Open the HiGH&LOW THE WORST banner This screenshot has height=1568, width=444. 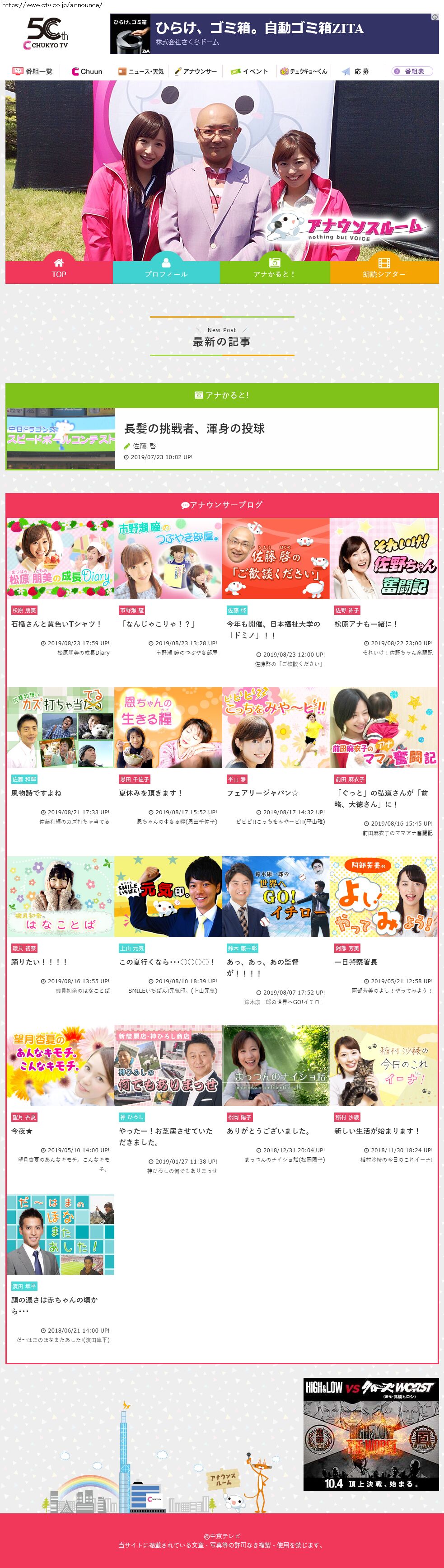point(370,1433)
